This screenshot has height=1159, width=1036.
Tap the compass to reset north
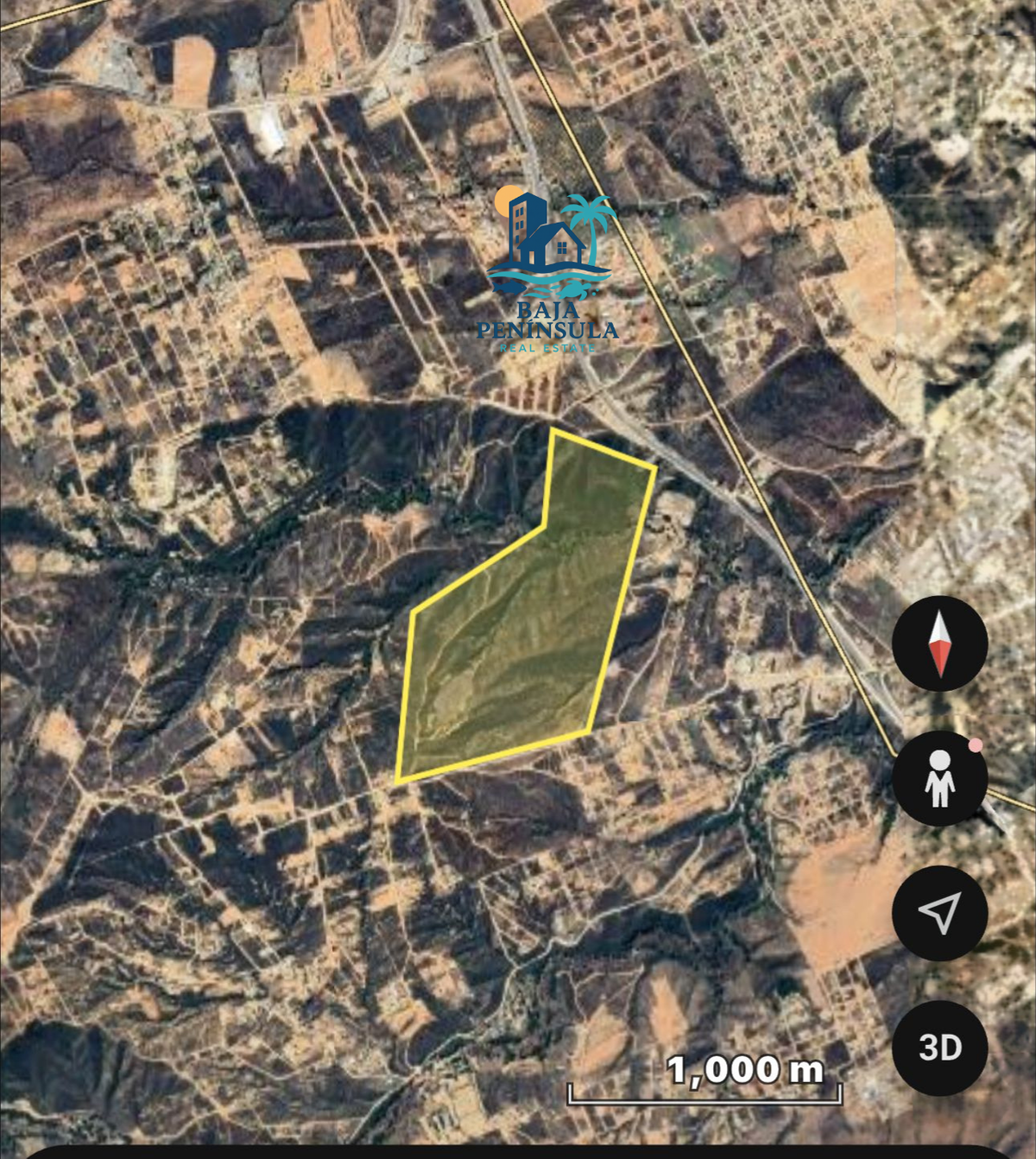coord(939,643)
